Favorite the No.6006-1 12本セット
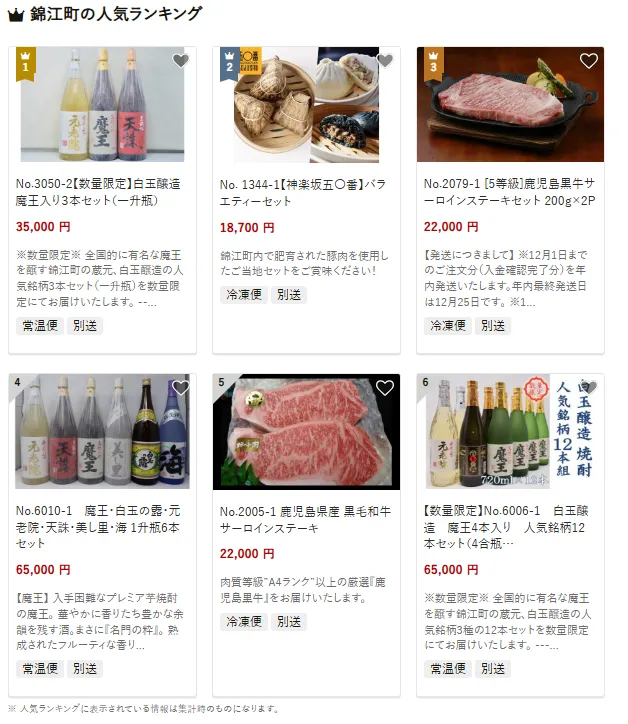 point(589,388)
